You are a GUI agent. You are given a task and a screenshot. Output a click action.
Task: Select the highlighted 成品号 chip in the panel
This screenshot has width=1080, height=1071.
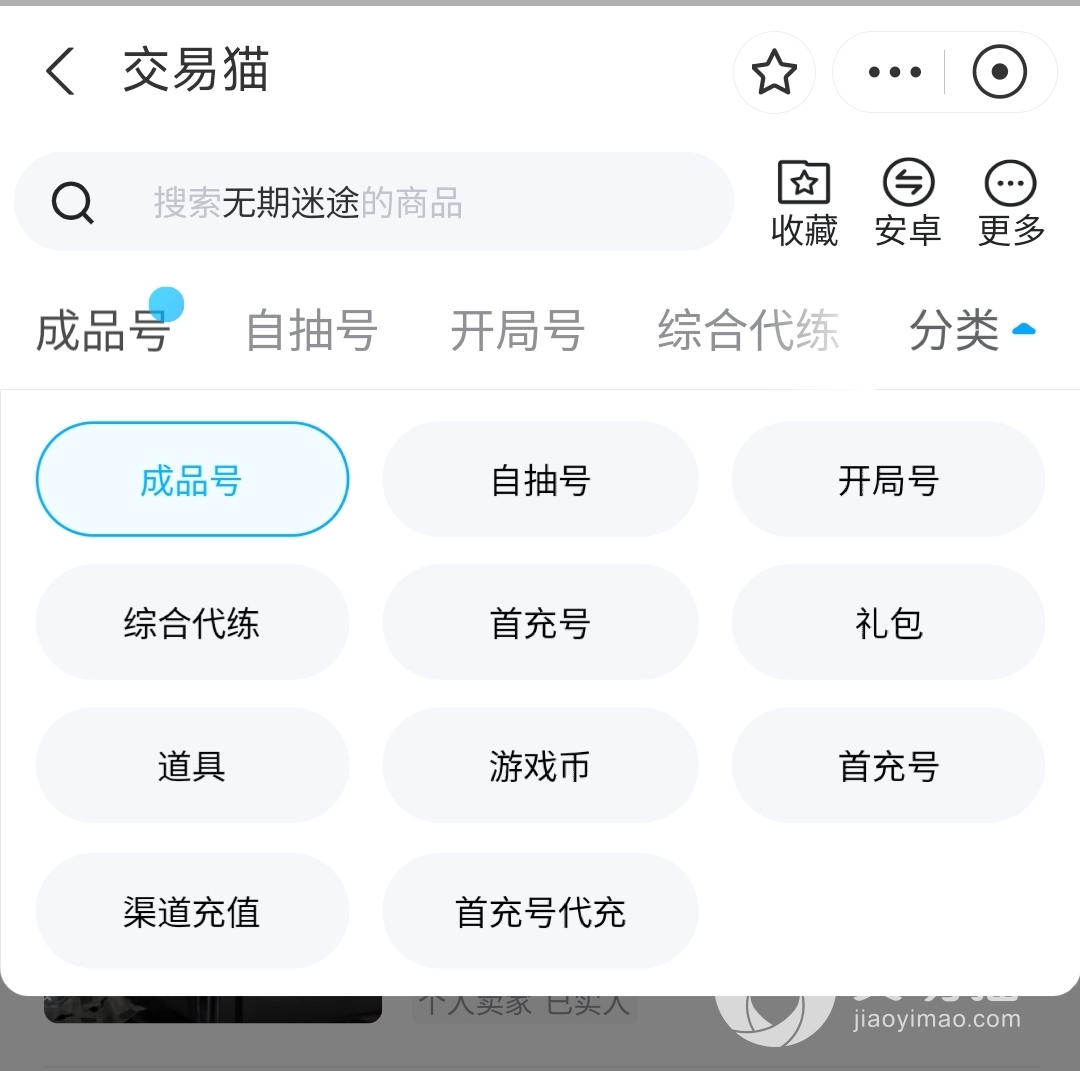click(192, 480)
